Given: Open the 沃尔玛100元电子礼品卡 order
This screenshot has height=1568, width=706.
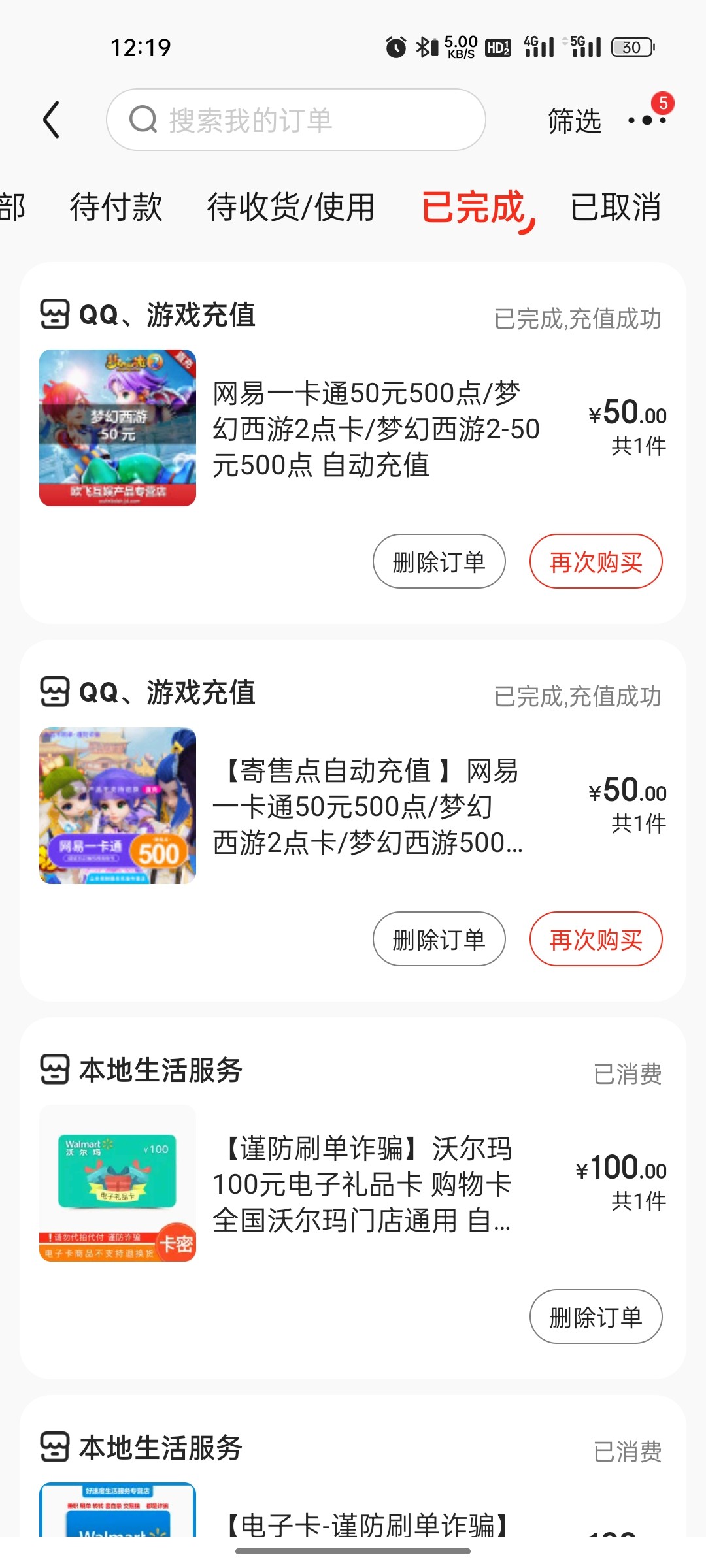Looking at the screenshot, I should [362, 1184].
